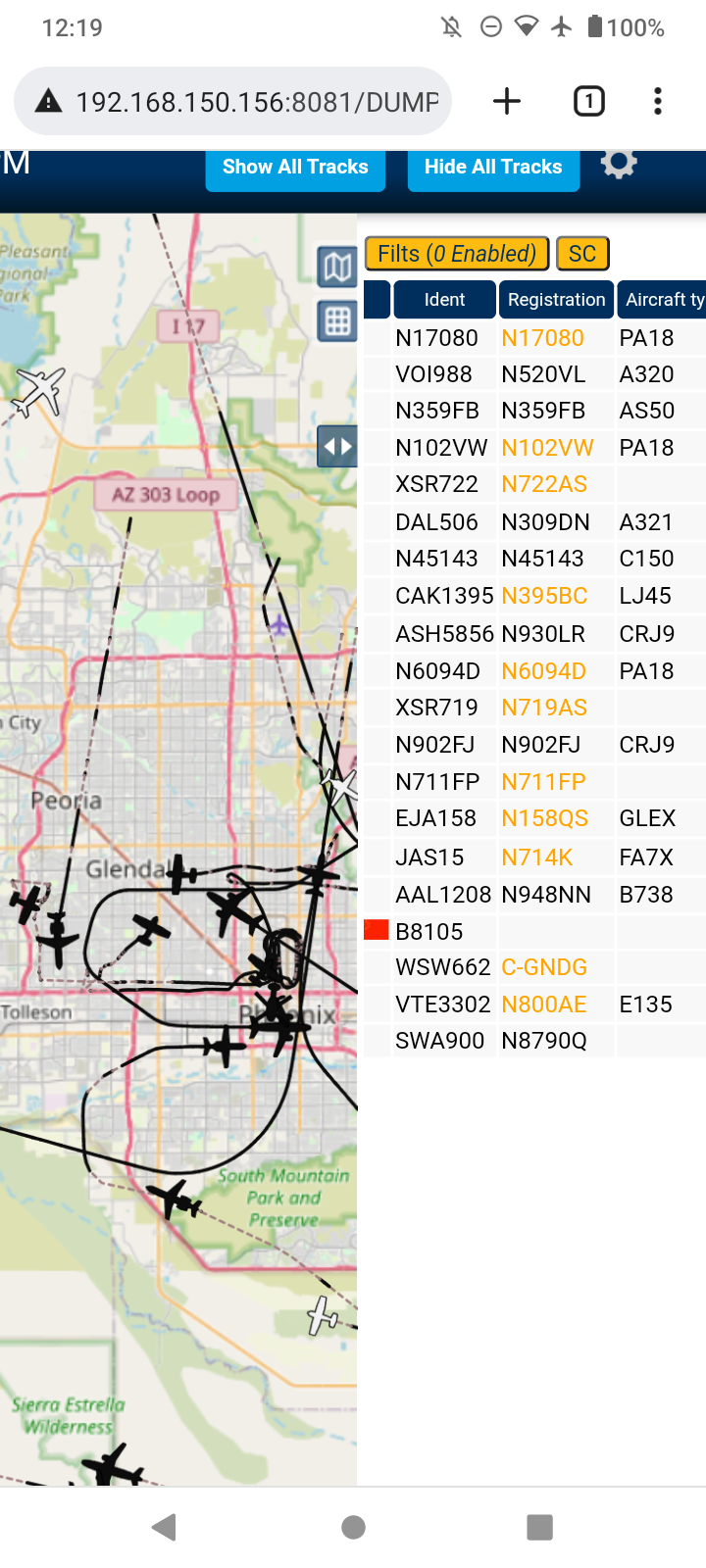Viewport: 706px width, 1568px height.
Task: Sort the table by Ident column
Action: 444,300
